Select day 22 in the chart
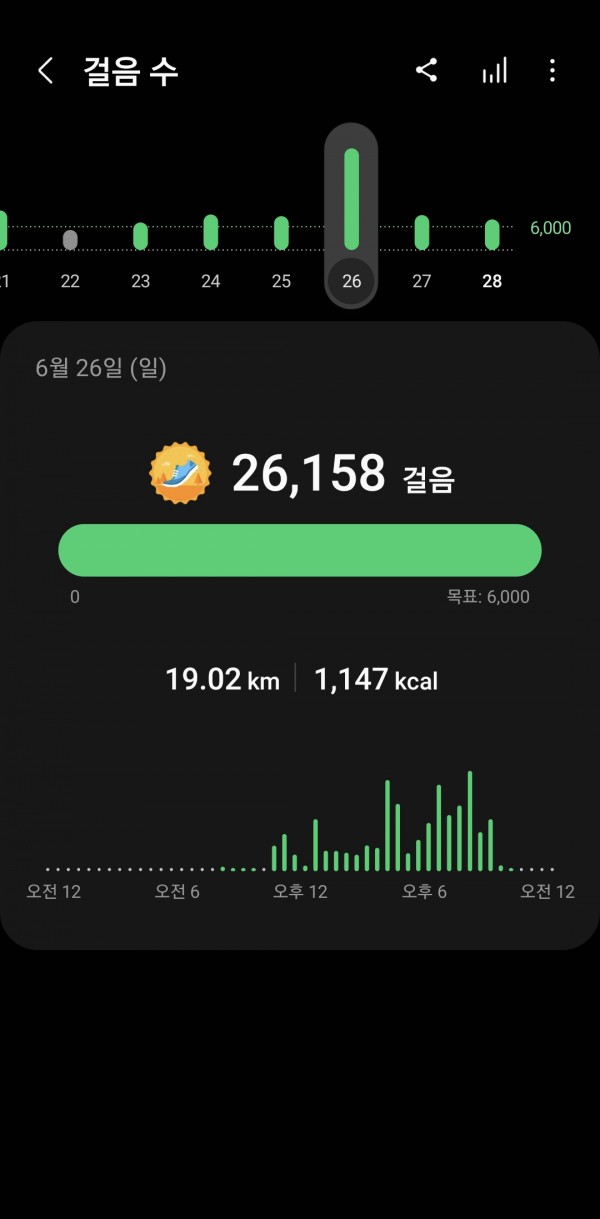Viewport: 600px width, 1219px height. point(70,258)
